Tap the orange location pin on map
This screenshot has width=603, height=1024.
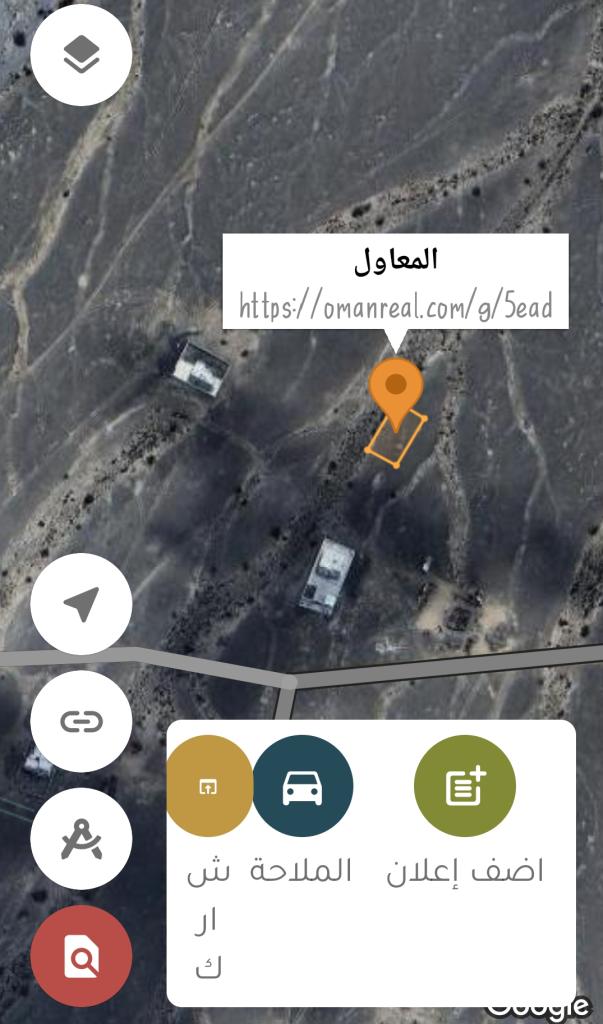click(396, 394)
